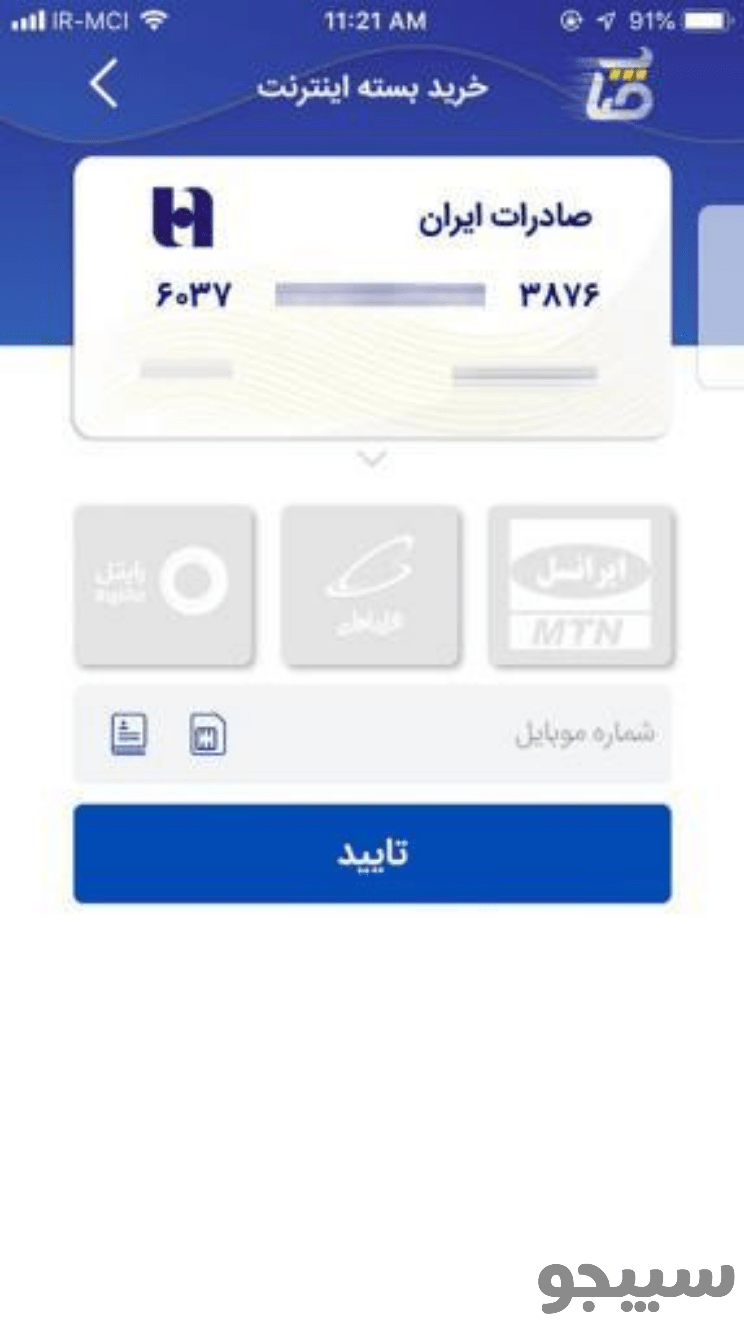
Task: Open contacts using the contact book icon
Action: pos(128,733)
